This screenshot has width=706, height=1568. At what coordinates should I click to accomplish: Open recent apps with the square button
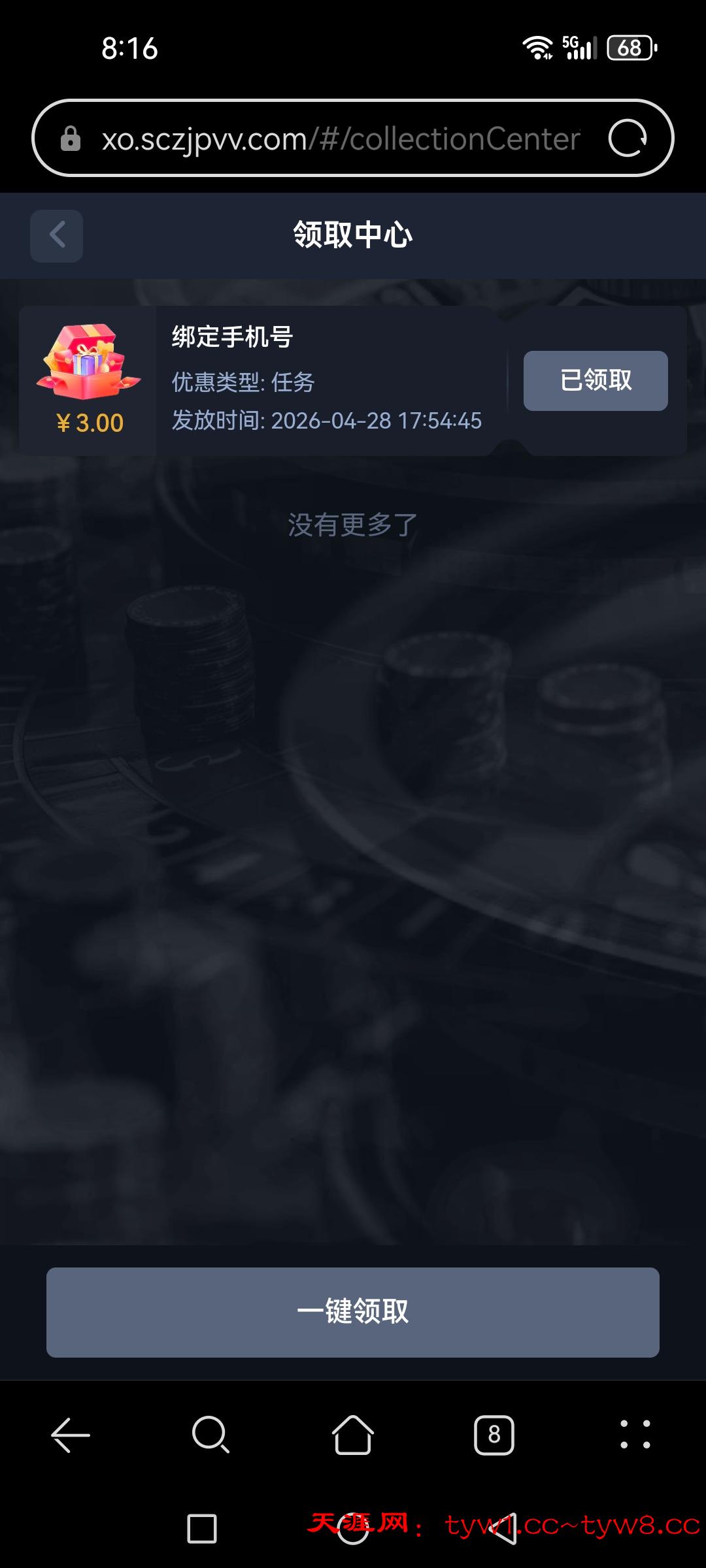point(202,1529)
